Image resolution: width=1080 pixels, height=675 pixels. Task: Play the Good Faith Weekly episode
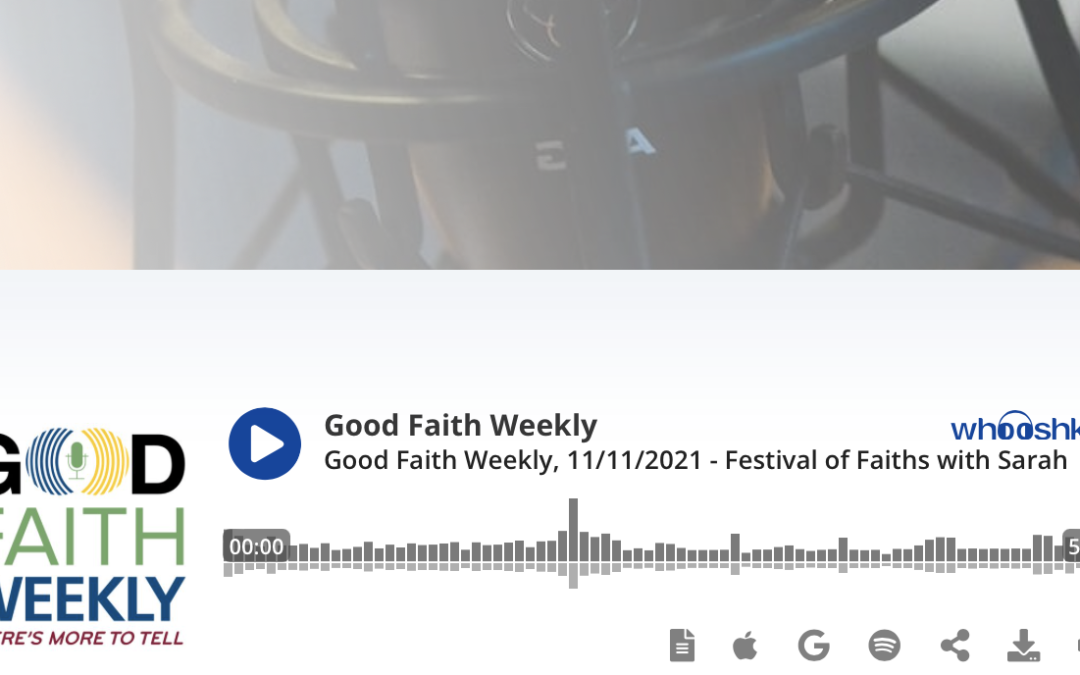pyautogui.click(x=265, y=443)
